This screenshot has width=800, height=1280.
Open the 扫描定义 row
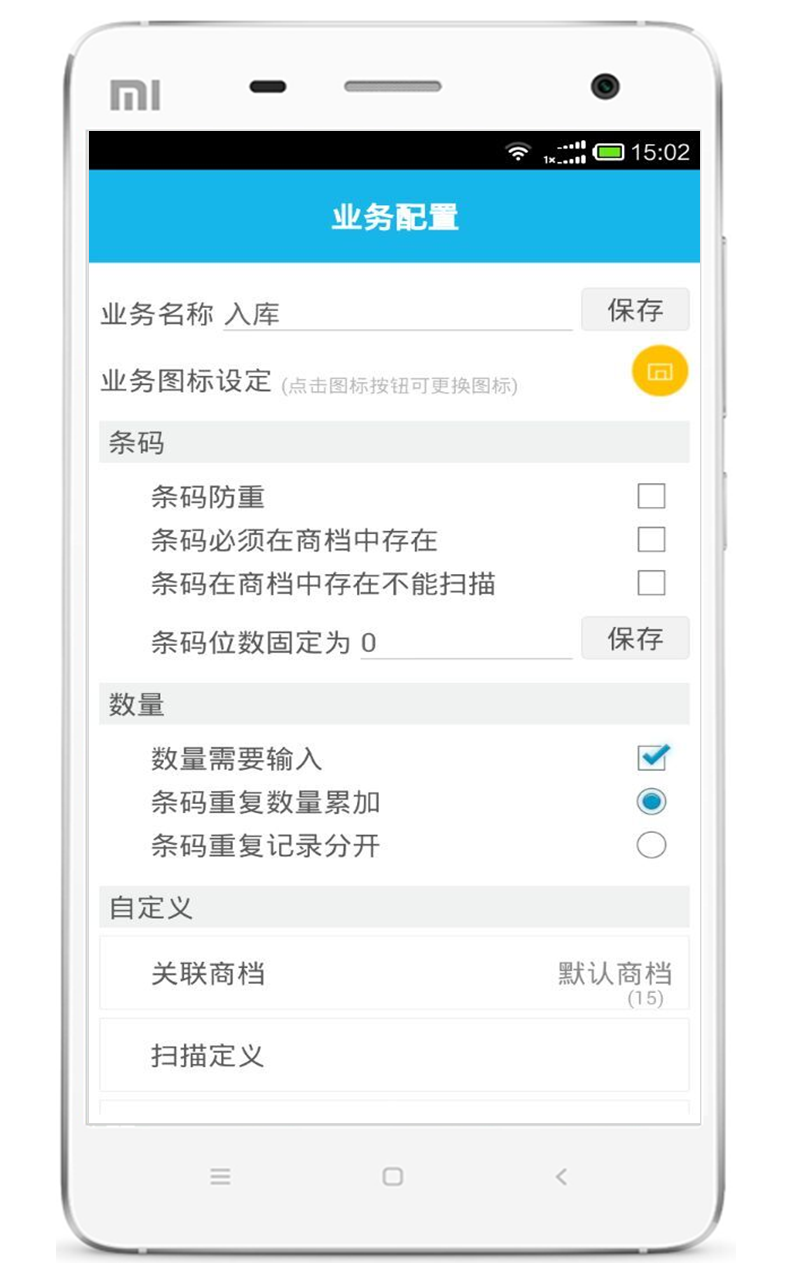[x=394, y=1055]
